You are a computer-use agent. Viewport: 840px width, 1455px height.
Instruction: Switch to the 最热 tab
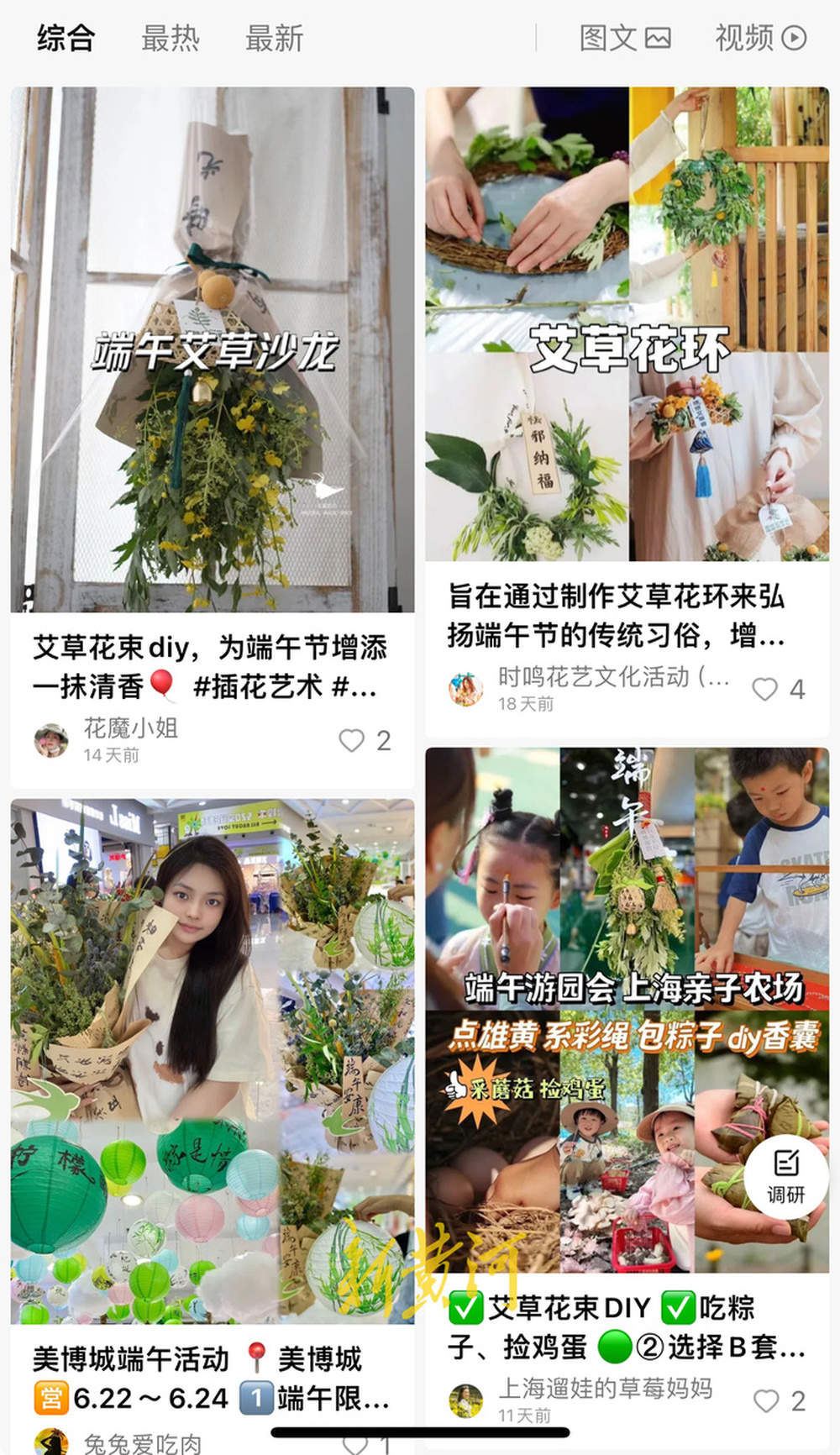[x=170, y=38]
